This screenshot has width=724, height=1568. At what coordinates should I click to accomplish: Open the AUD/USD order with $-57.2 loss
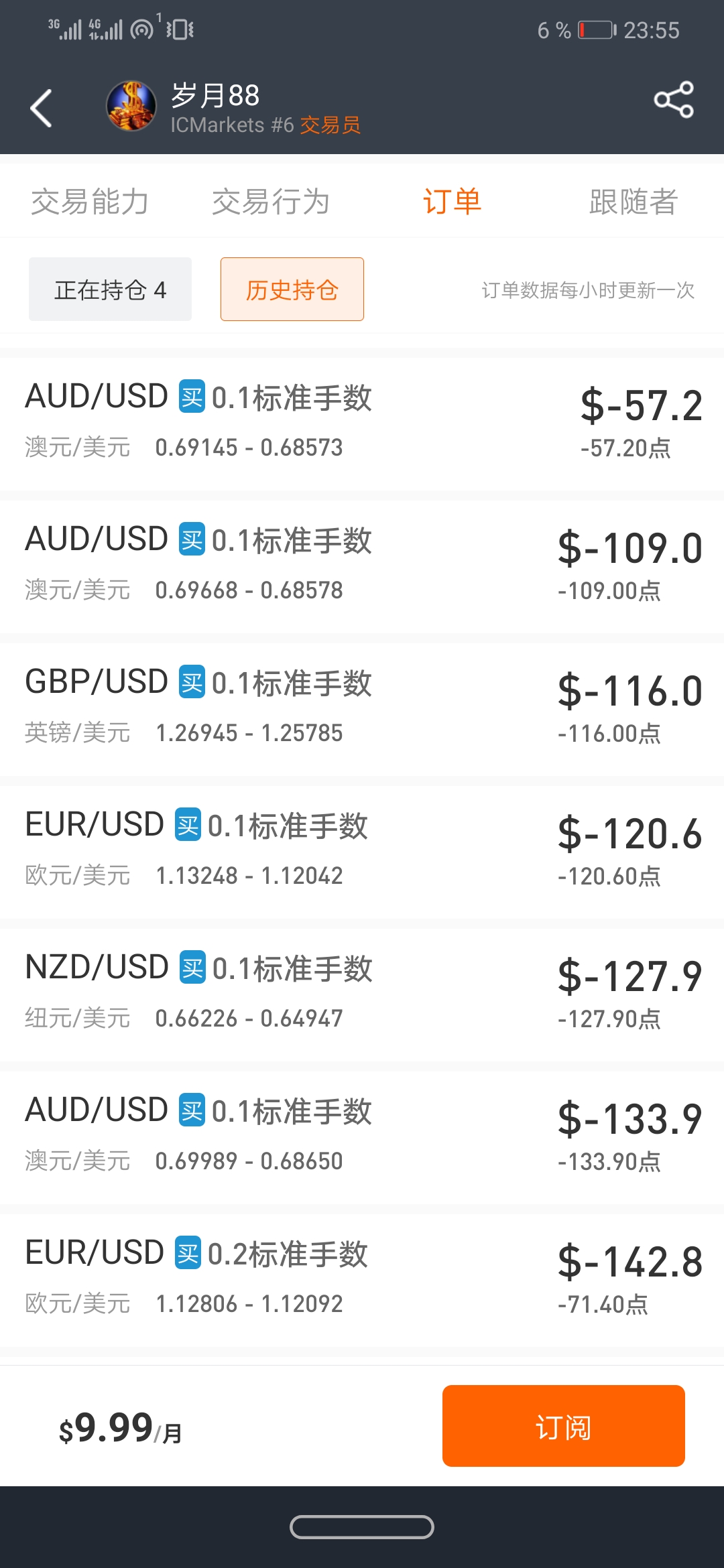point(362,423)
